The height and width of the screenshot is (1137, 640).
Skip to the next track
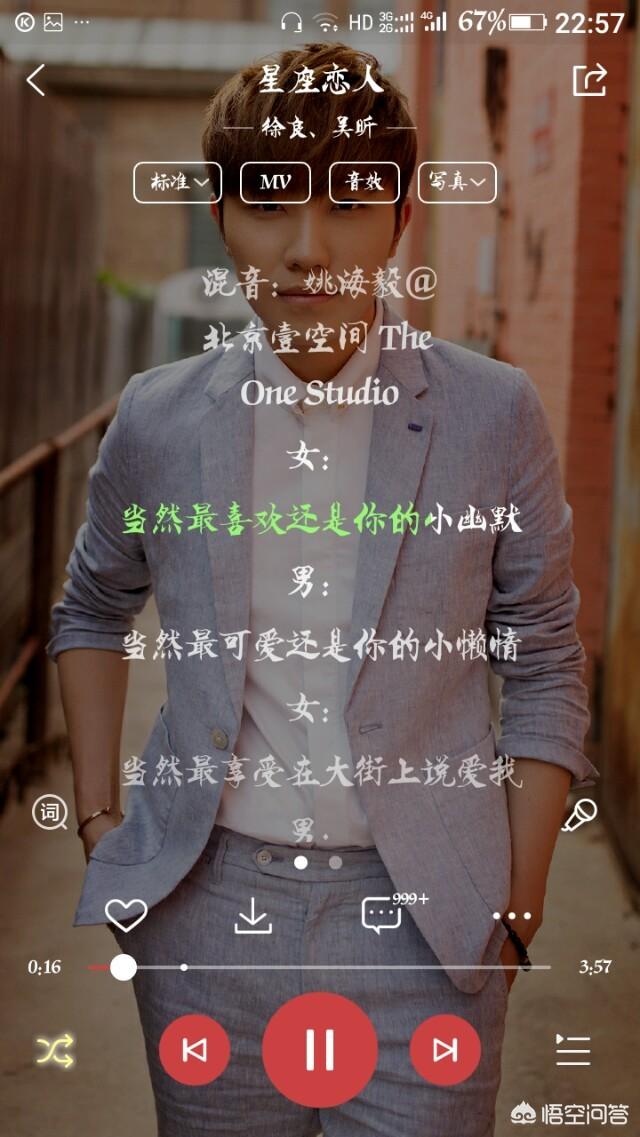[445, 1049]
